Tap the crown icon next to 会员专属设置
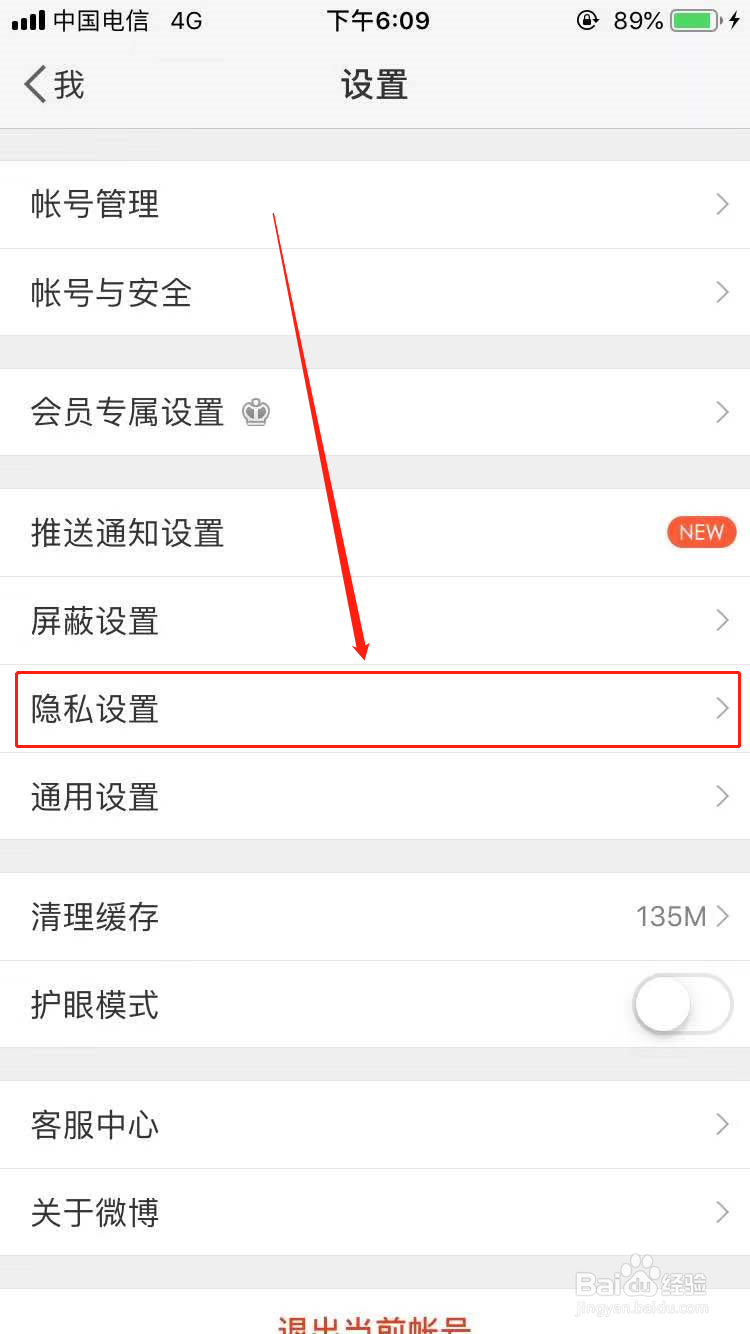This screenshot has height=1334, width=750. [256, 412]
